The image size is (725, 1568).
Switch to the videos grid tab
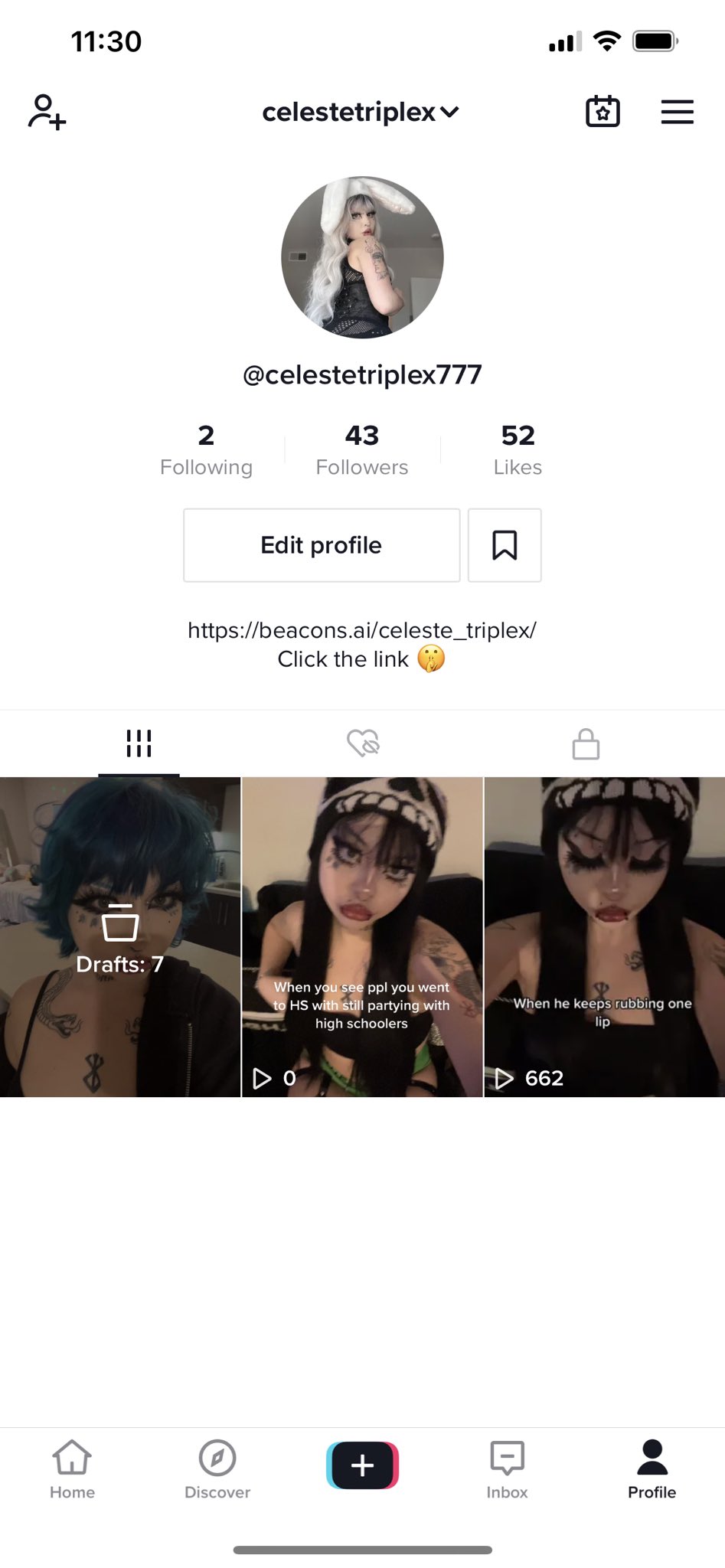[139, 743]
